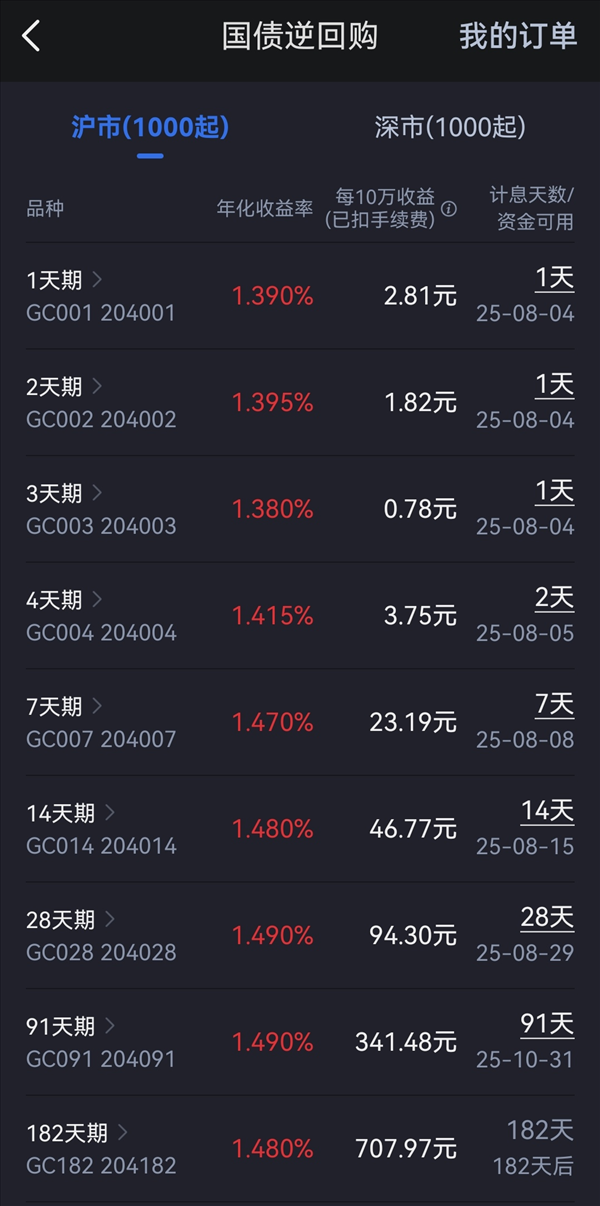Open the 4天期 GC004 row

300,616
